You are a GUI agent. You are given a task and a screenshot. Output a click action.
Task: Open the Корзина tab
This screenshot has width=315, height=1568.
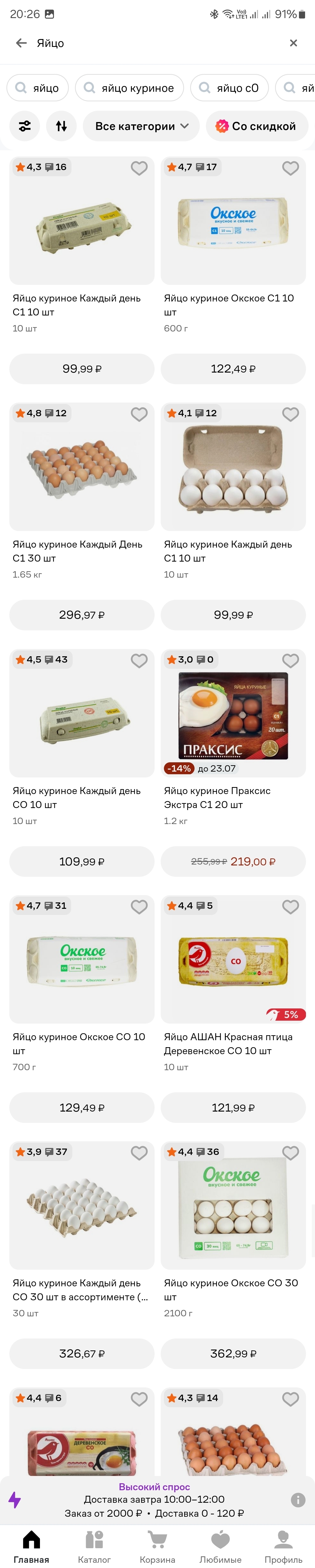[157, 1546]
